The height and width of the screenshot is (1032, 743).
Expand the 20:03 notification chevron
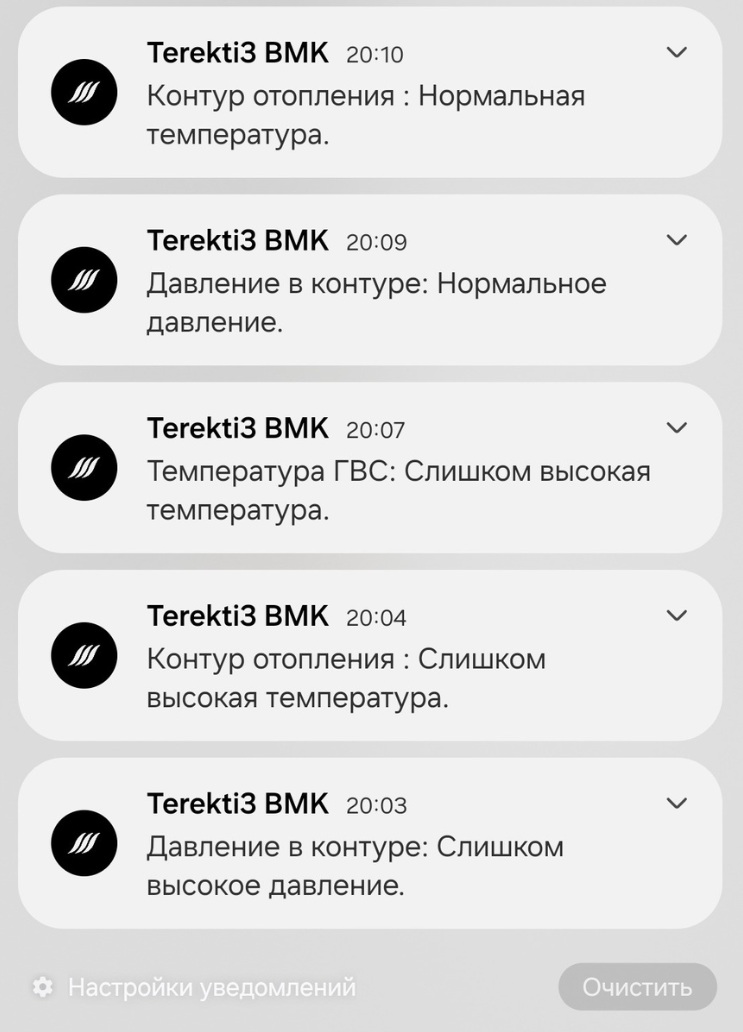(677, 803)
